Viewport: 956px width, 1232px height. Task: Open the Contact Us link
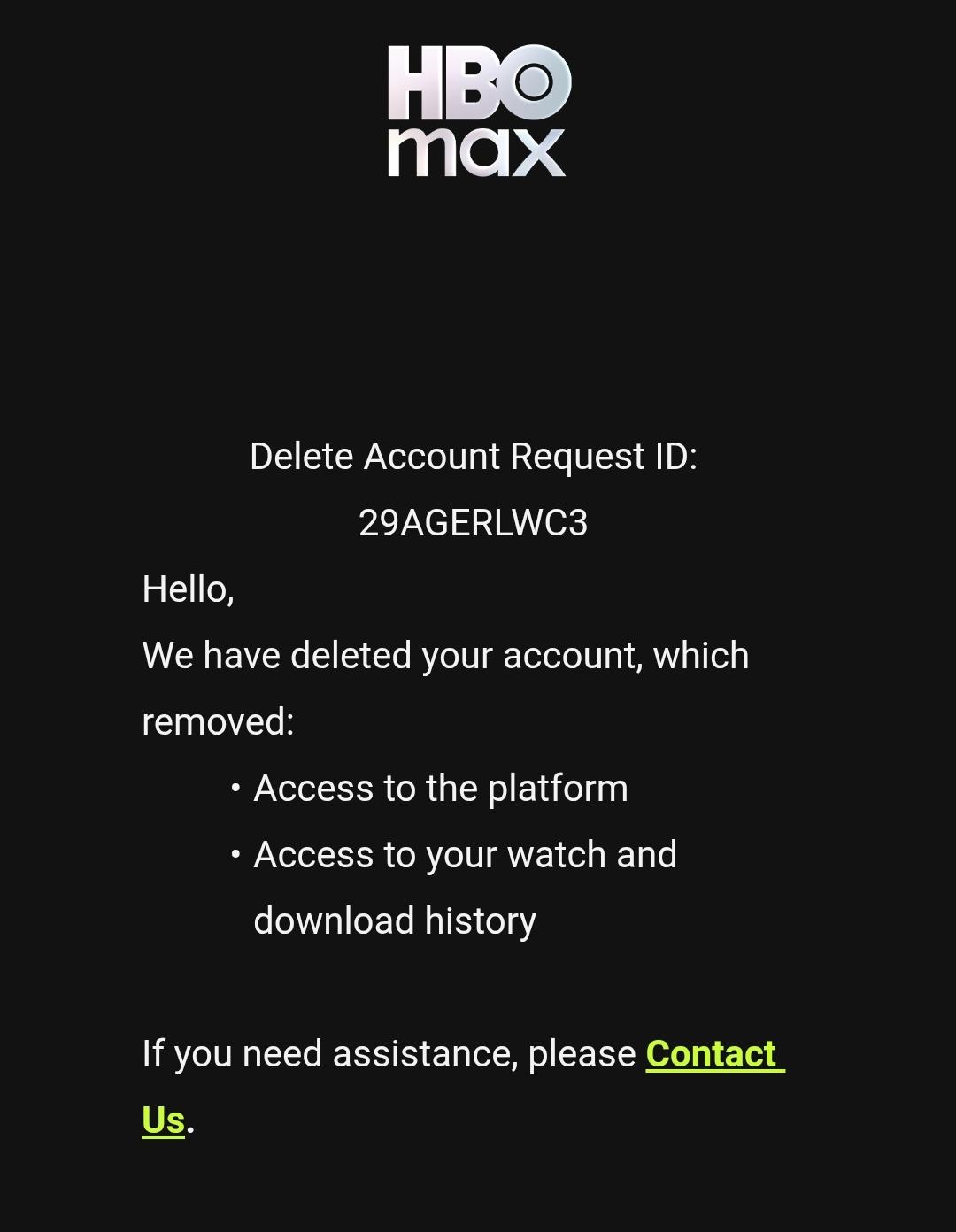pyautogui.click(x=713, y=1054)
